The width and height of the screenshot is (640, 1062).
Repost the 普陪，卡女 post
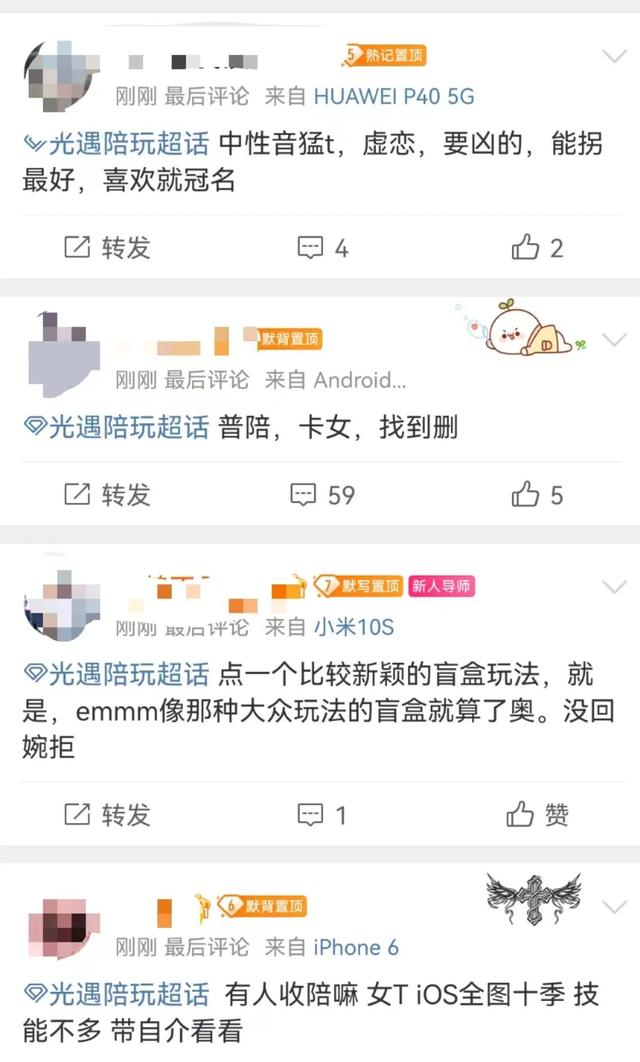click(x=106, y=494)
